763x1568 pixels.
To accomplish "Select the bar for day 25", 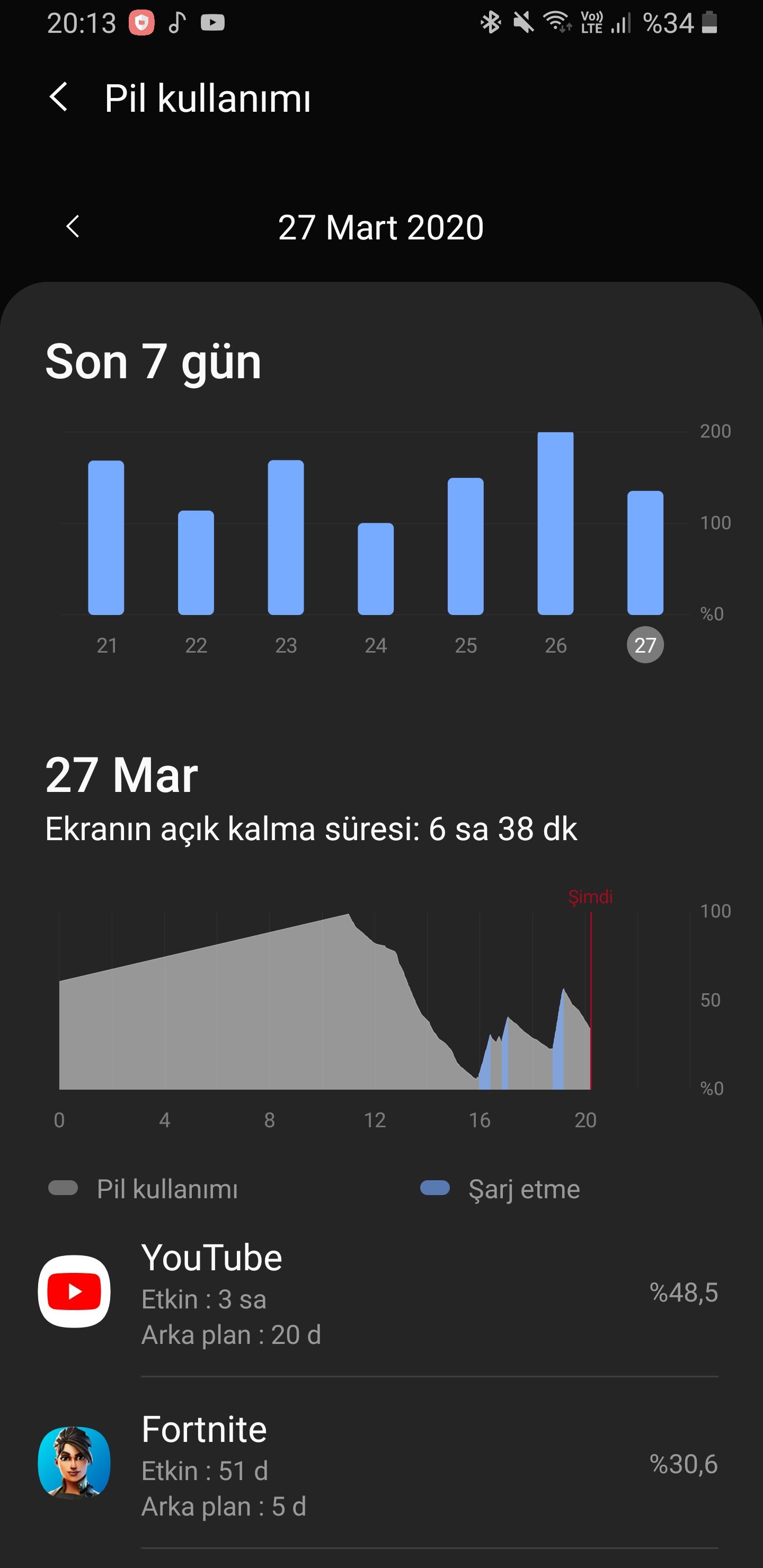I will pyautogui.click(x=465, y=546).
